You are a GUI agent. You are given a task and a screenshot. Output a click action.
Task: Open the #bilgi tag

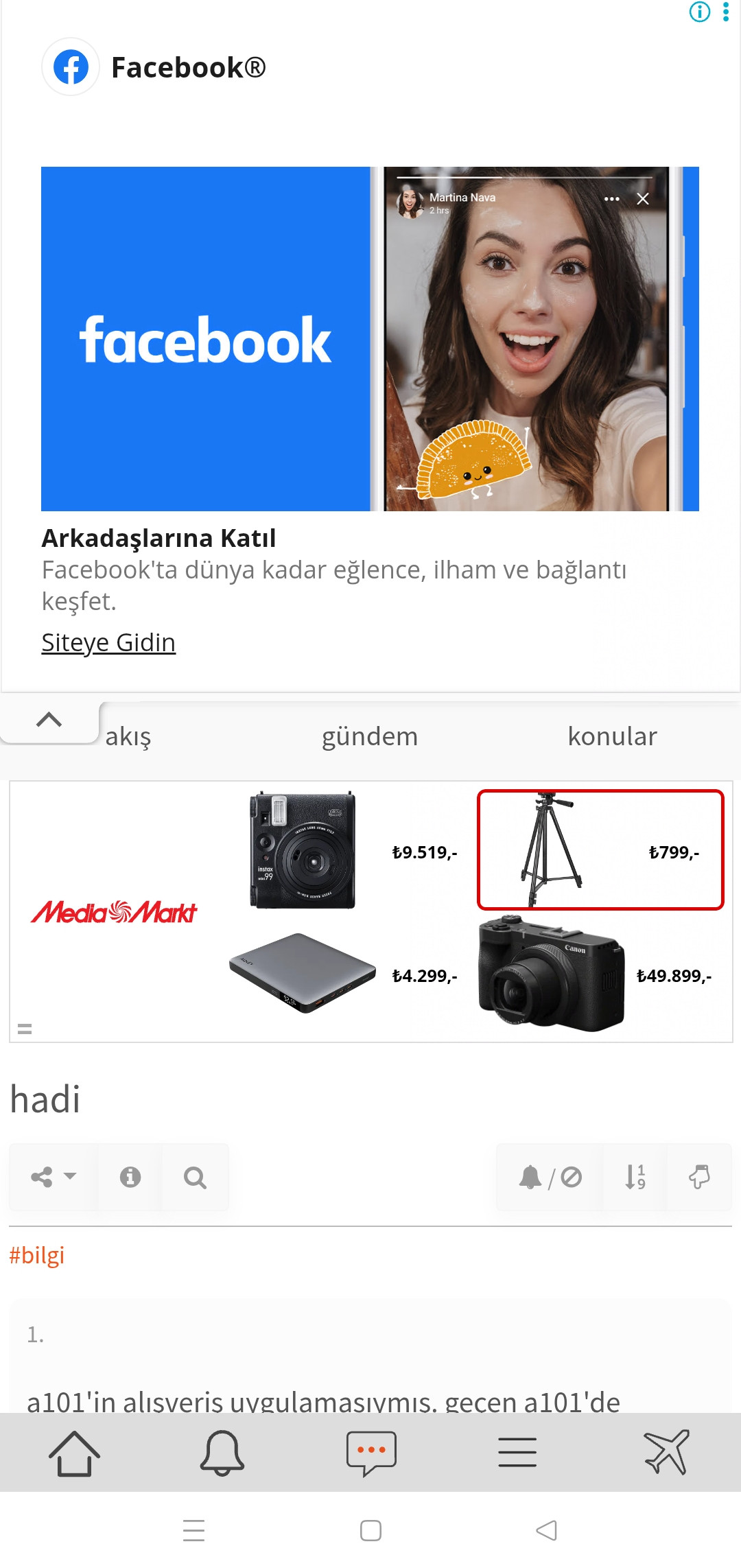[x=37, y=1255]
